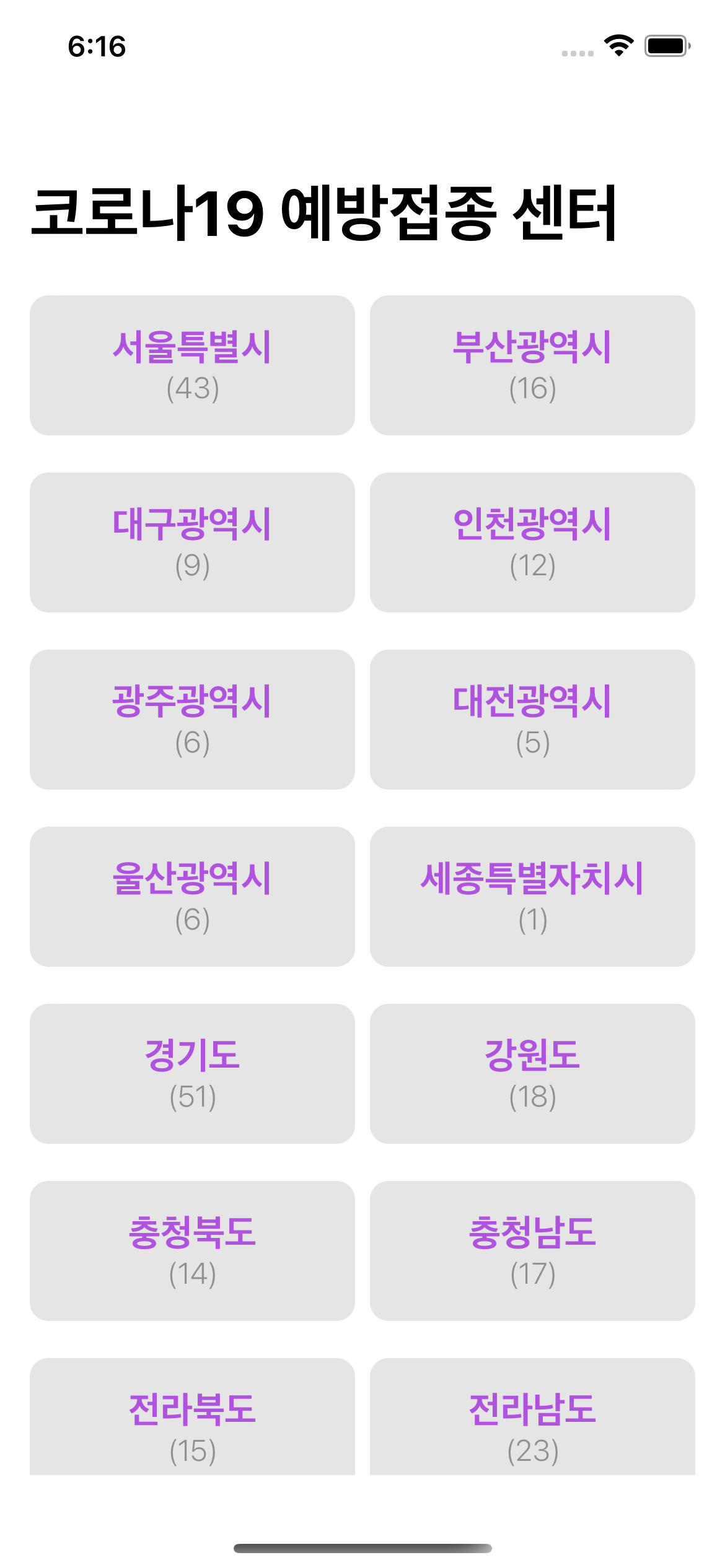View 충청북도 centers
725x1568 pixels.
coord(192,1251)
